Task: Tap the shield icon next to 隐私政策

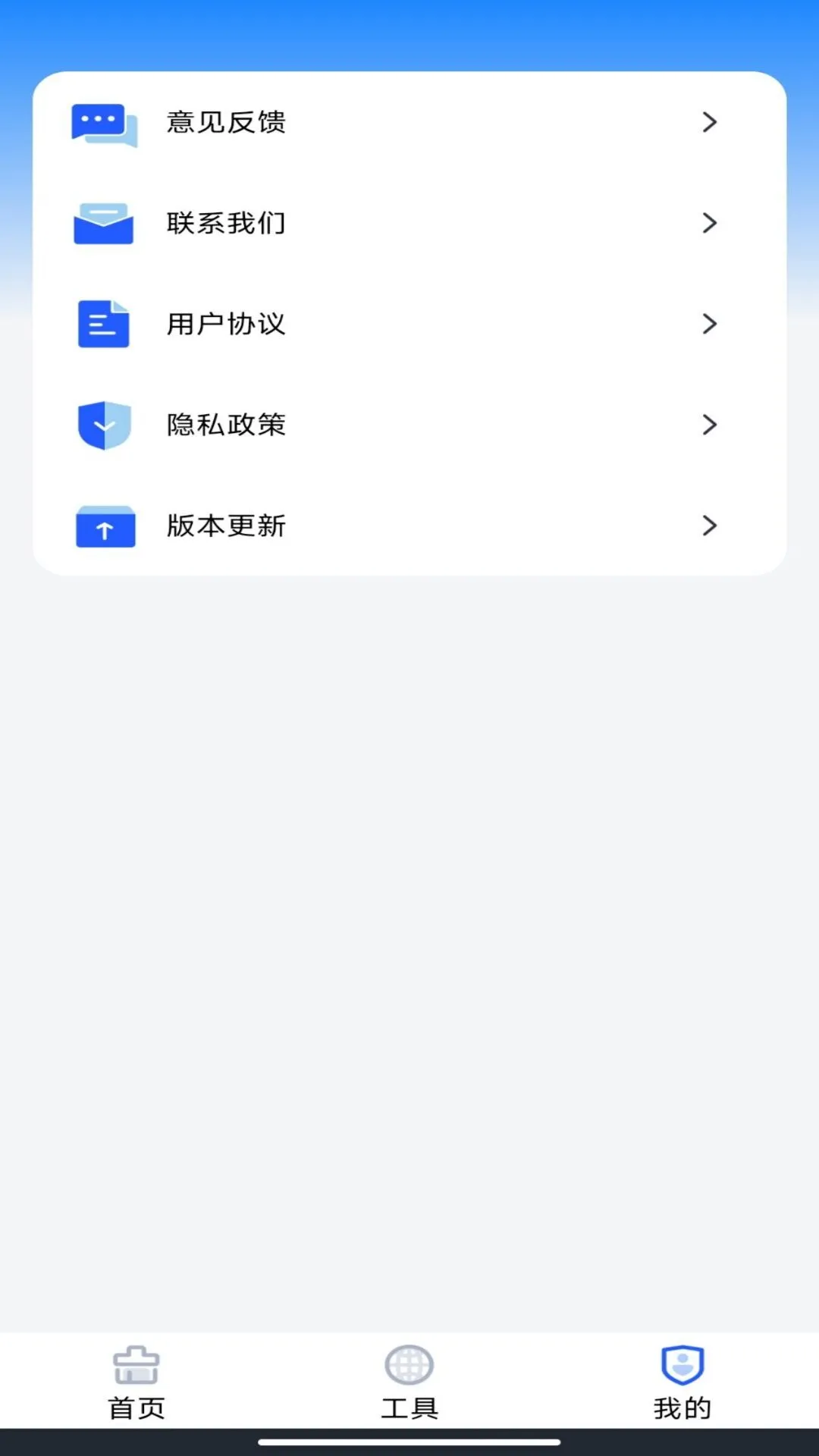Action: coord(105,425)
